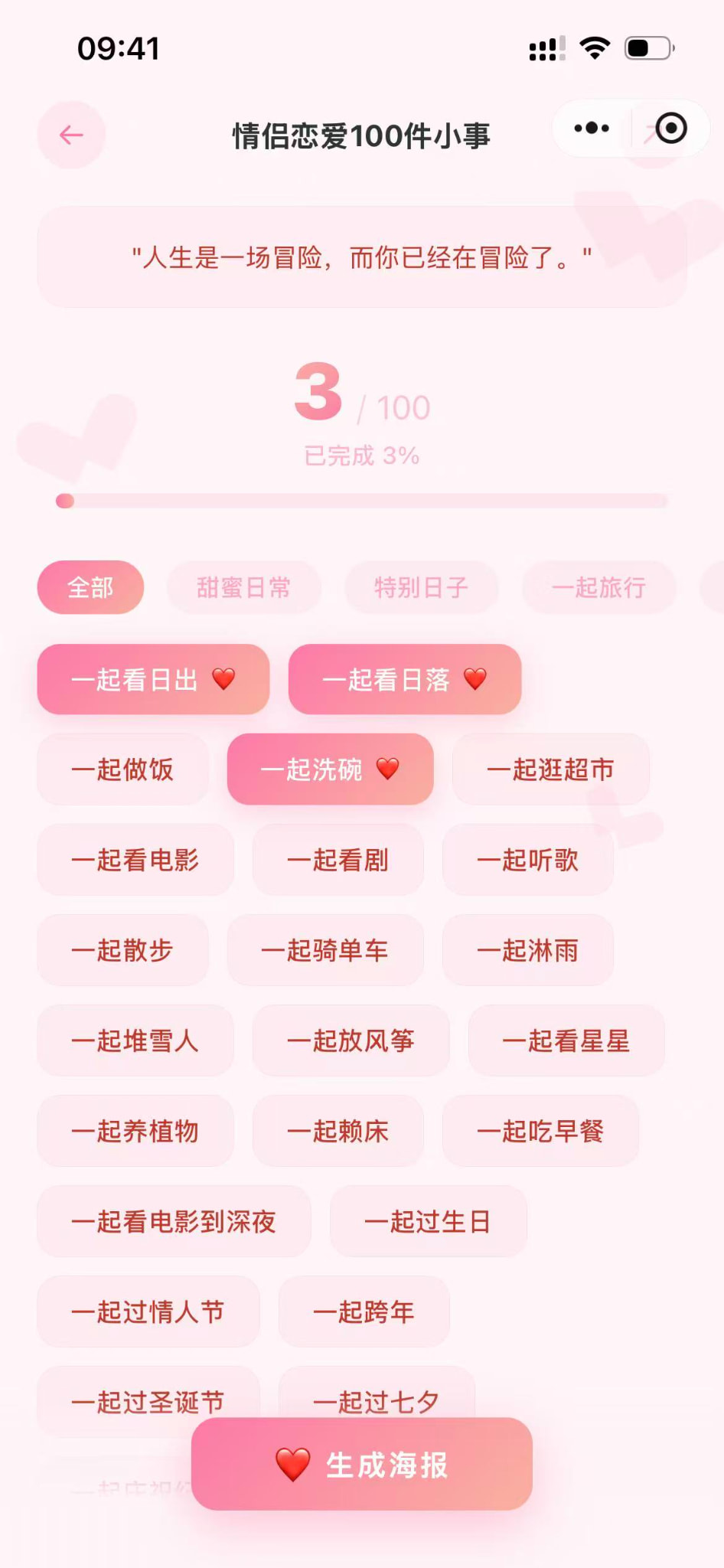724x1568 pixels.
Task: Select 一起吃早餐 chip
Action: click(x=540, y=1131)
